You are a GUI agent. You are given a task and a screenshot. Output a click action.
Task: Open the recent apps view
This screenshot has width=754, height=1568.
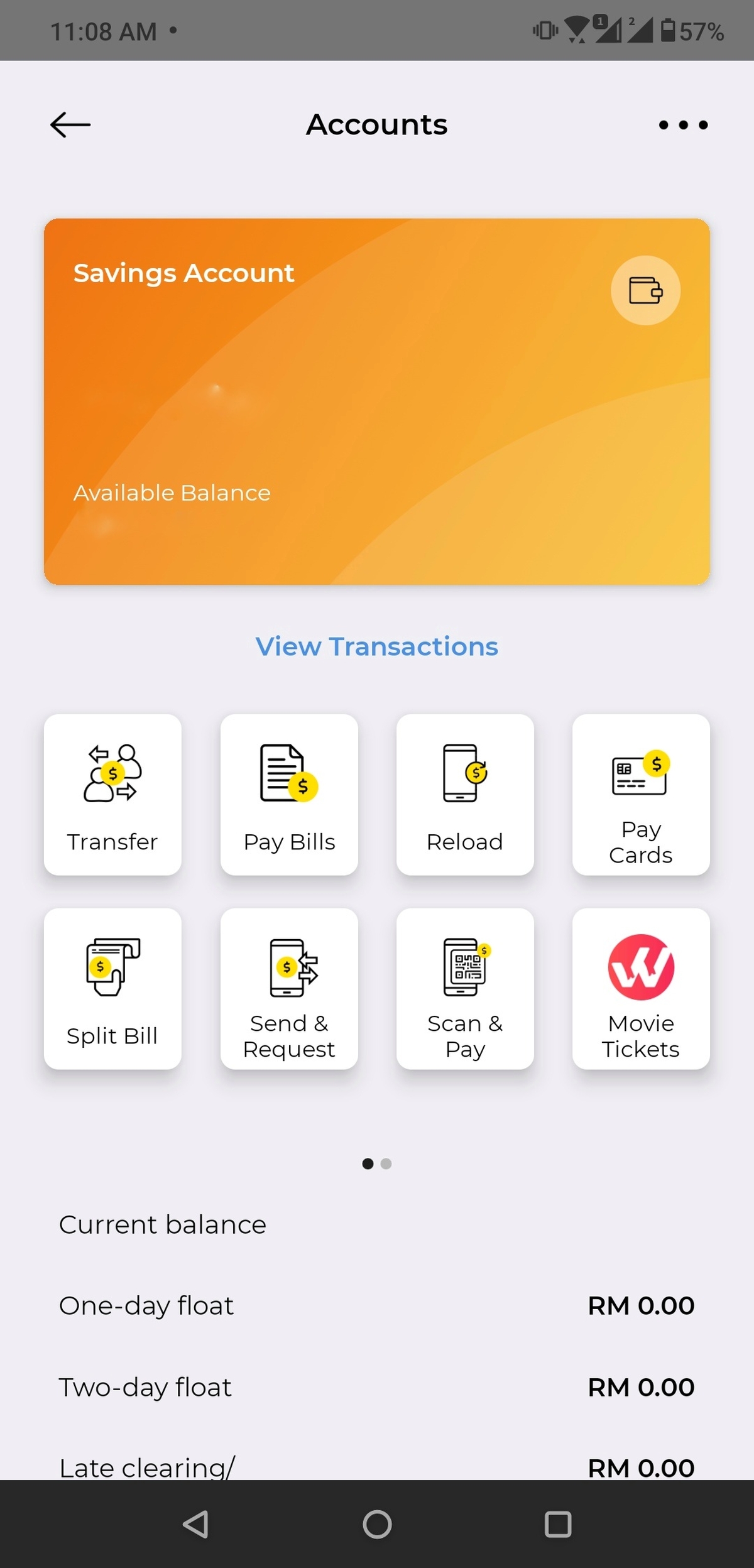pyautogui.click(x=558, y=1524)
